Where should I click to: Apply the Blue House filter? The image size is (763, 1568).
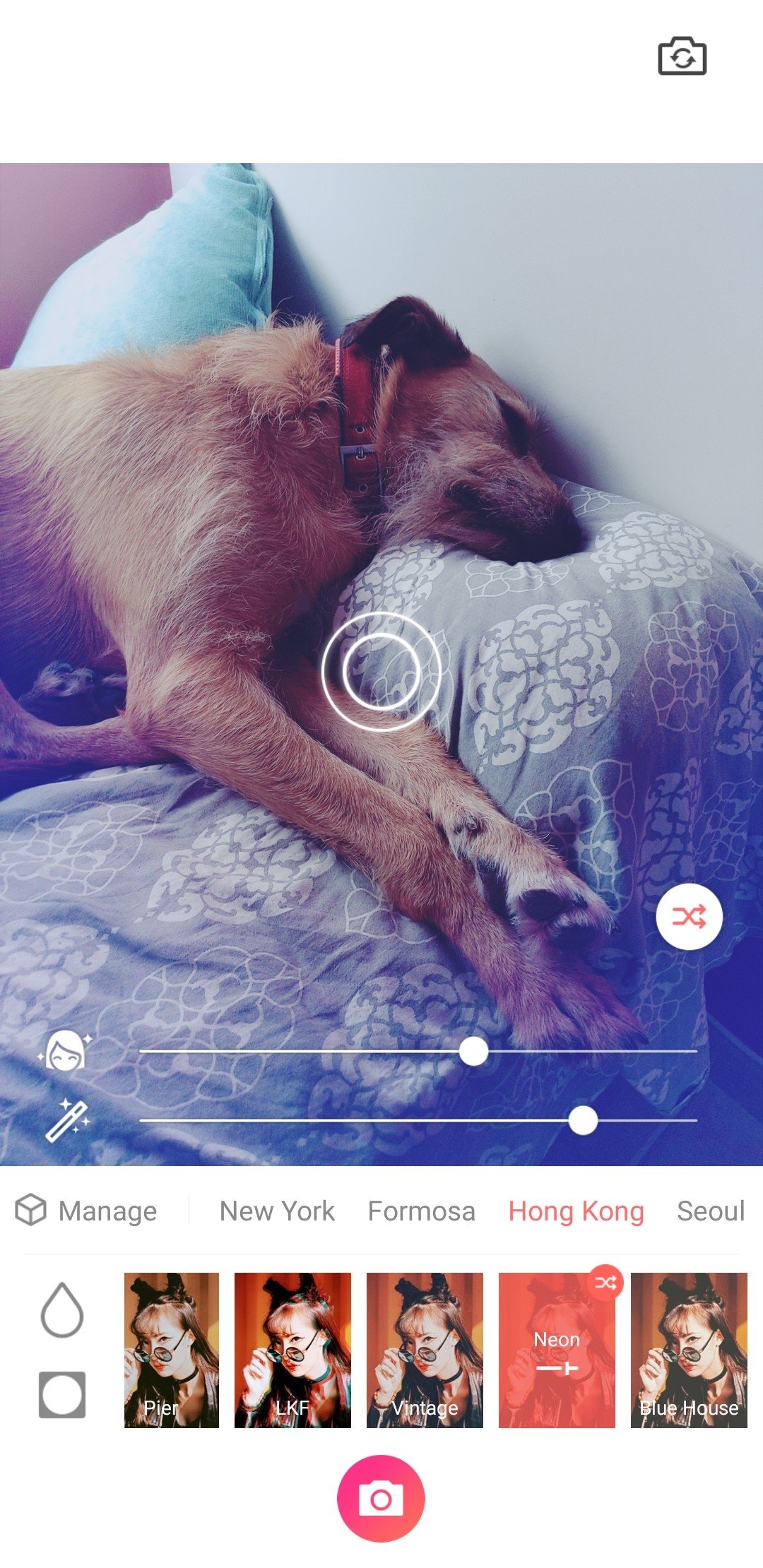coord(689,1350)
